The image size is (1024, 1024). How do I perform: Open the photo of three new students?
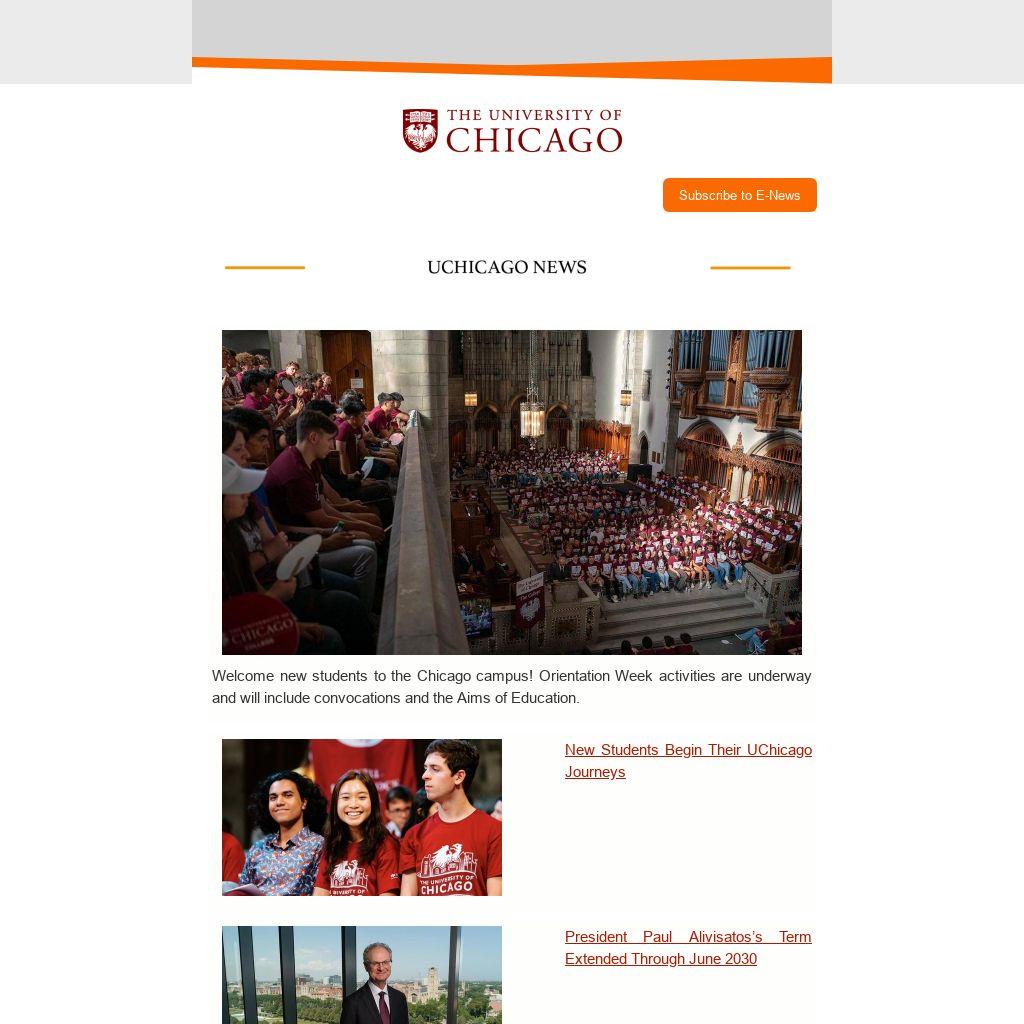click(x=361, y=817)
